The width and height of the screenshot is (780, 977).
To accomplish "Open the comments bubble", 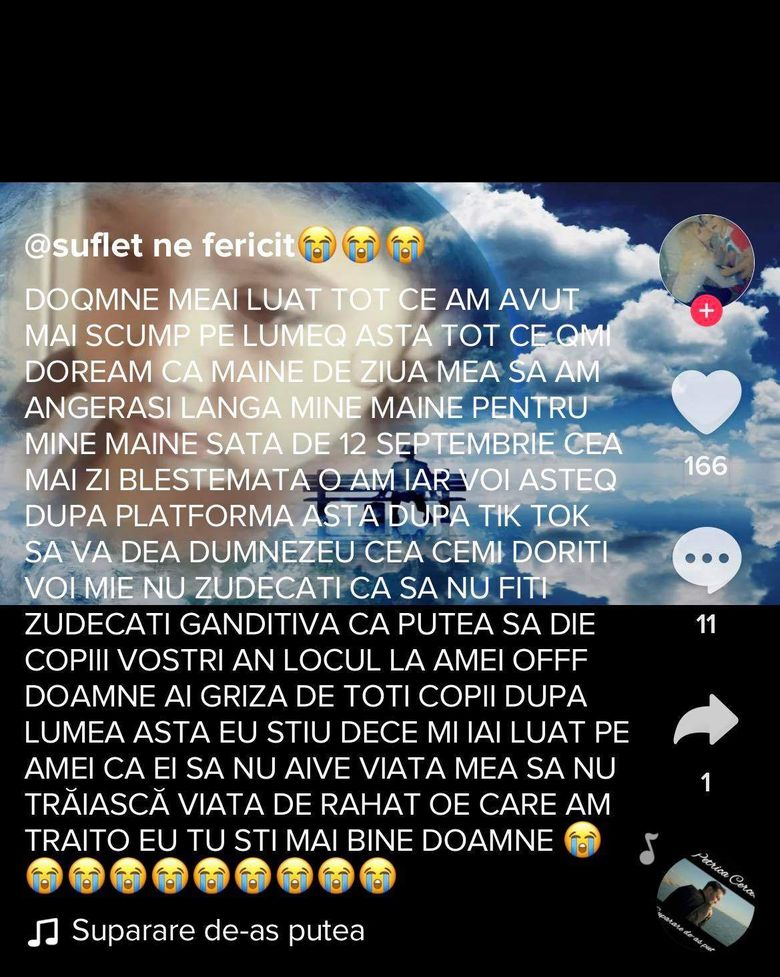I will tap(706, 560).
